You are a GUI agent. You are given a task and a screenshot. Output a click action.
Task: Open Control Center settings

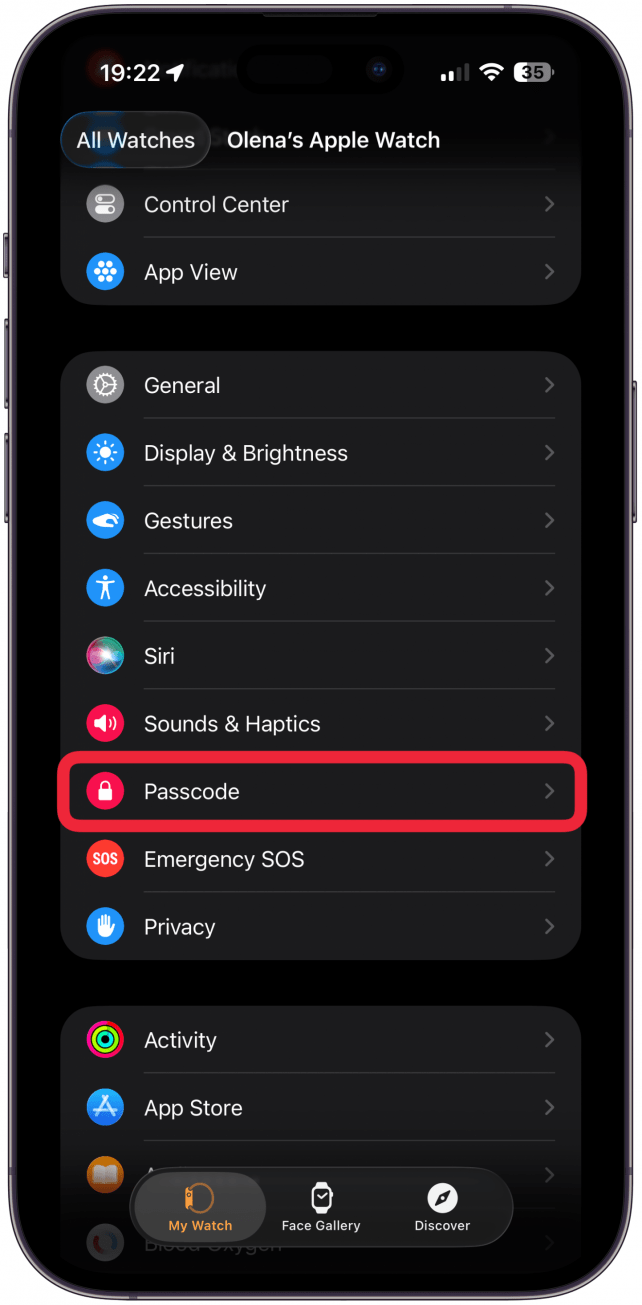(x=320, y=205)
